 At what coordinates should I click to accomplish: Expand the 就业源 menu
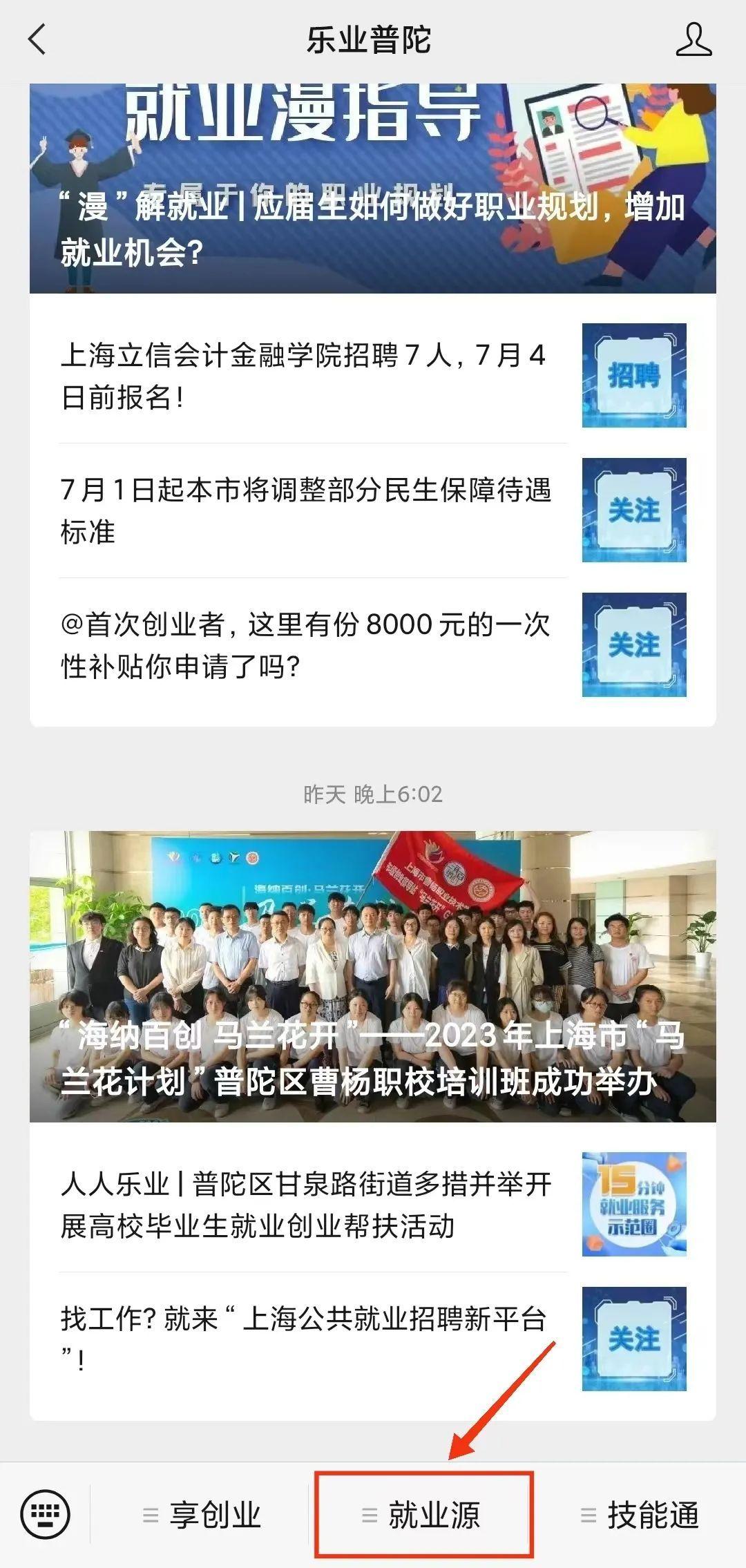[x=423, y=1516]
